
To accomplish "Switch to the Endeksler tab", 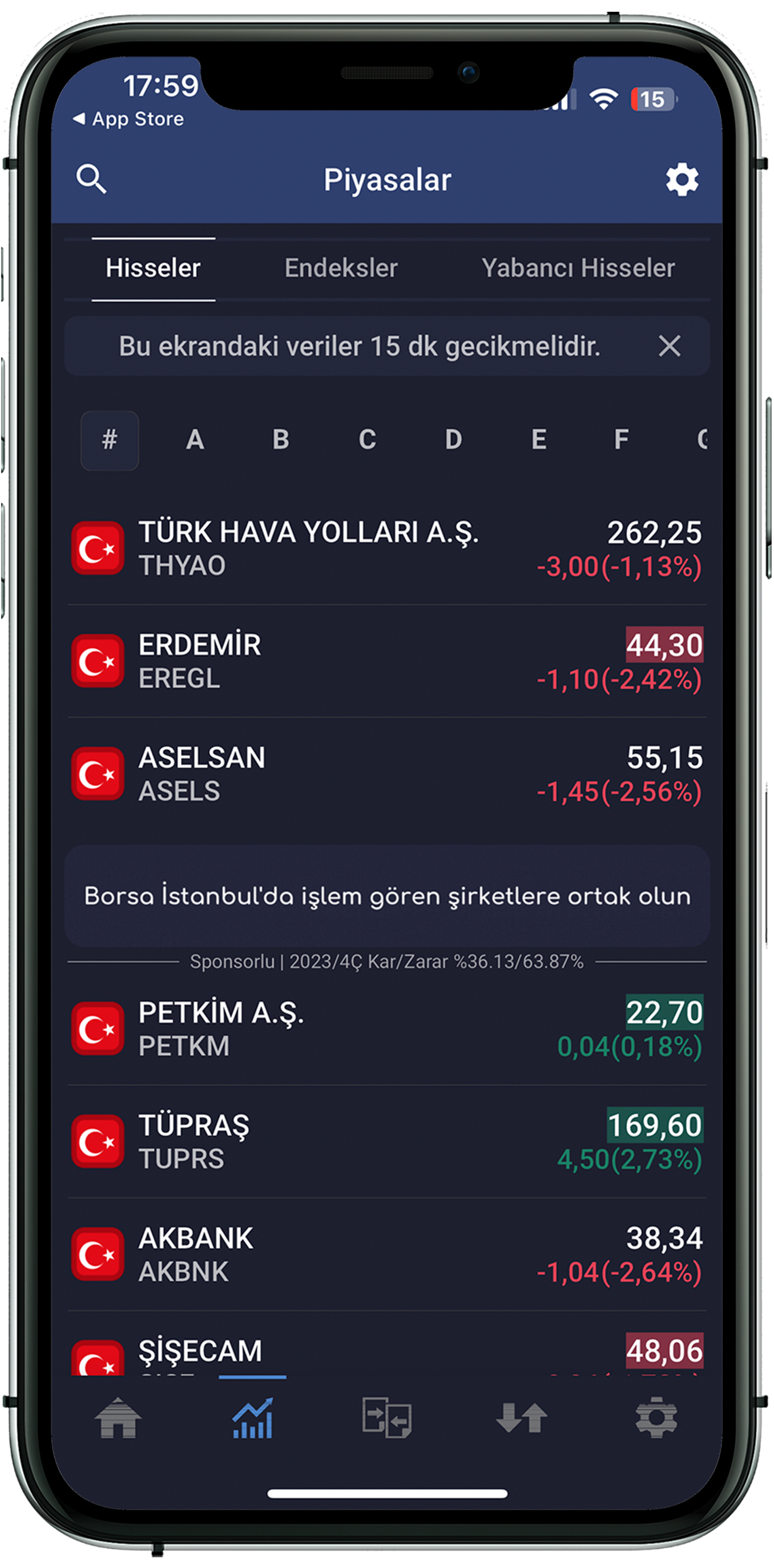I will pyautogui.click(x=341, y=269).
